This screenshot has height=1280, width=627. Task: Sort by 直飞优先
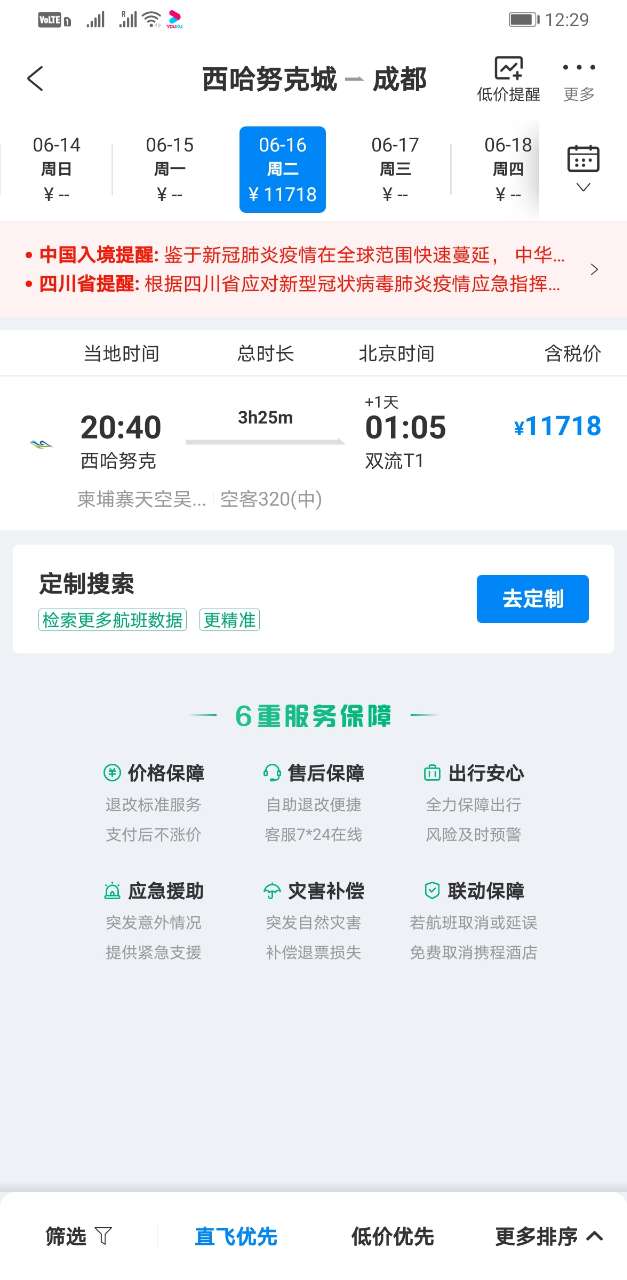(236, 1237)
